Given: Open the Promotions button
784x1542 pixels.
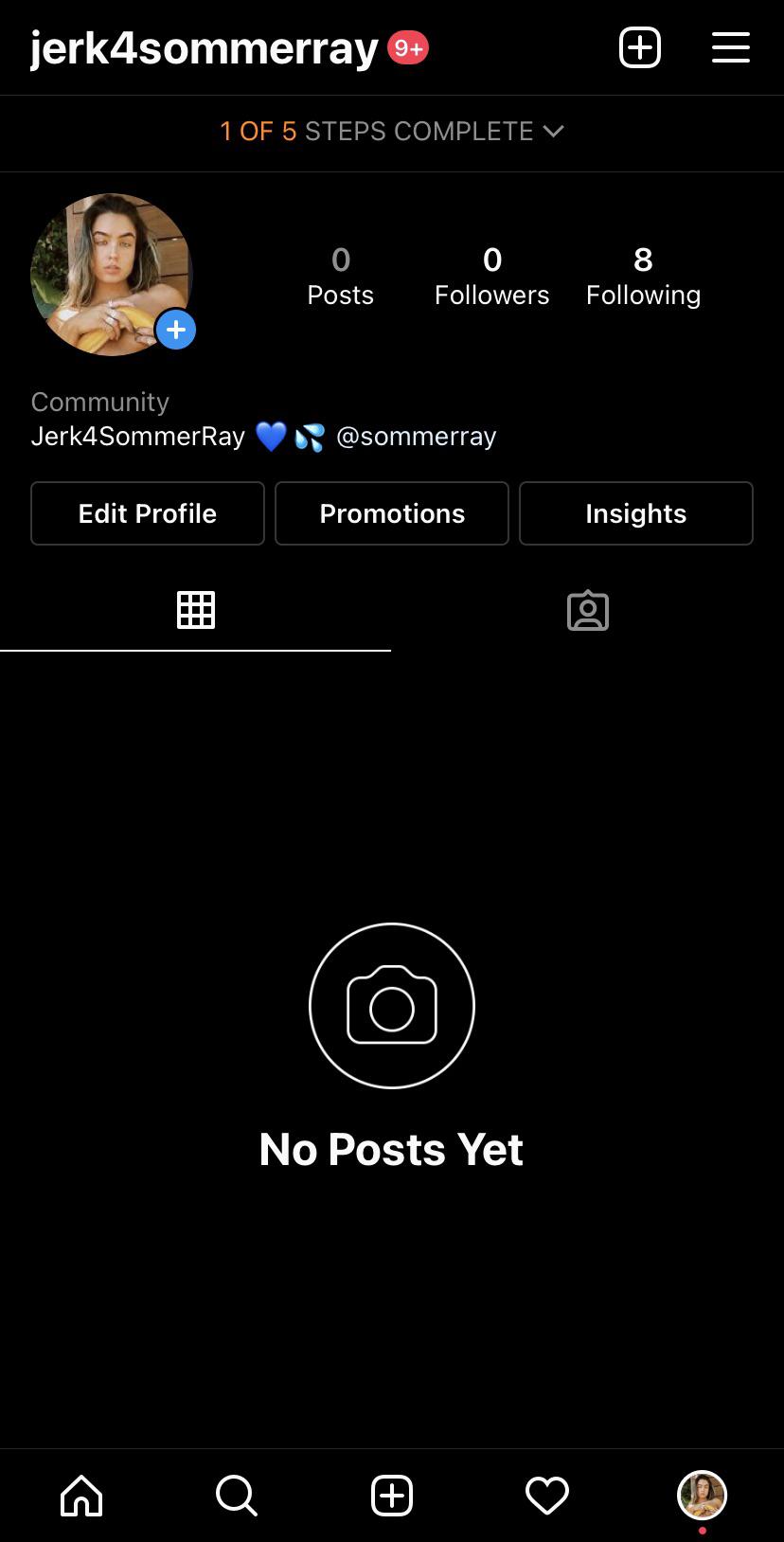Looking at the screenshot, I should 391,513.
